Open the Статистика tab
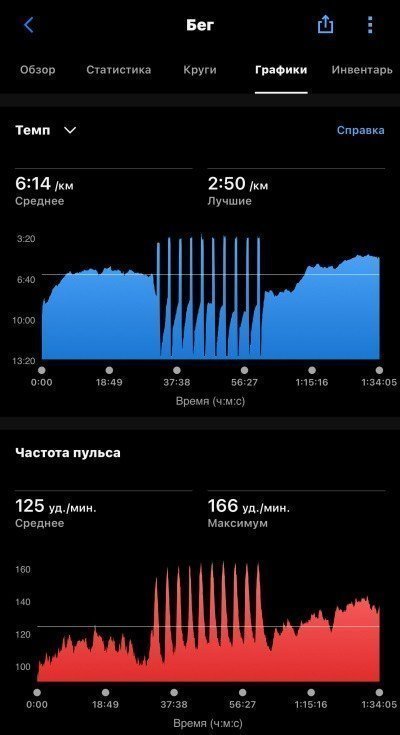Screen dimensions: 400x735 pos(119,70)
